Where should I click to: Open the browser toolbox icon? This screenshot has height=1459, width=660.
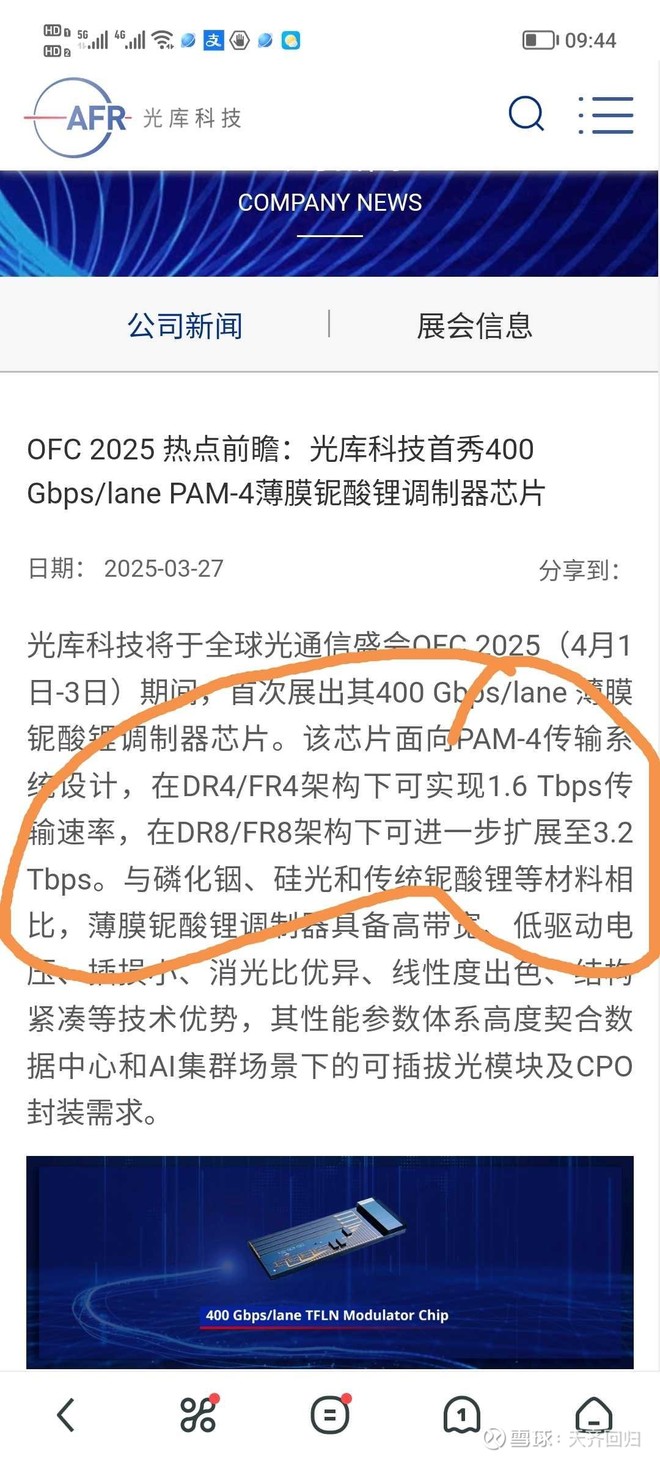click(198, 1413)
